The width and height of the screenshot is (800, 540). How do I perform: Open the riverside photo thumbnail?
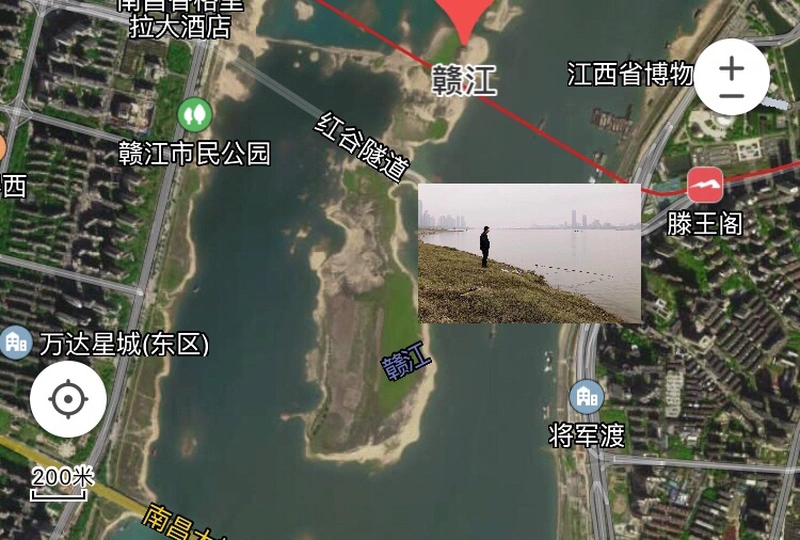pos(529,253)
